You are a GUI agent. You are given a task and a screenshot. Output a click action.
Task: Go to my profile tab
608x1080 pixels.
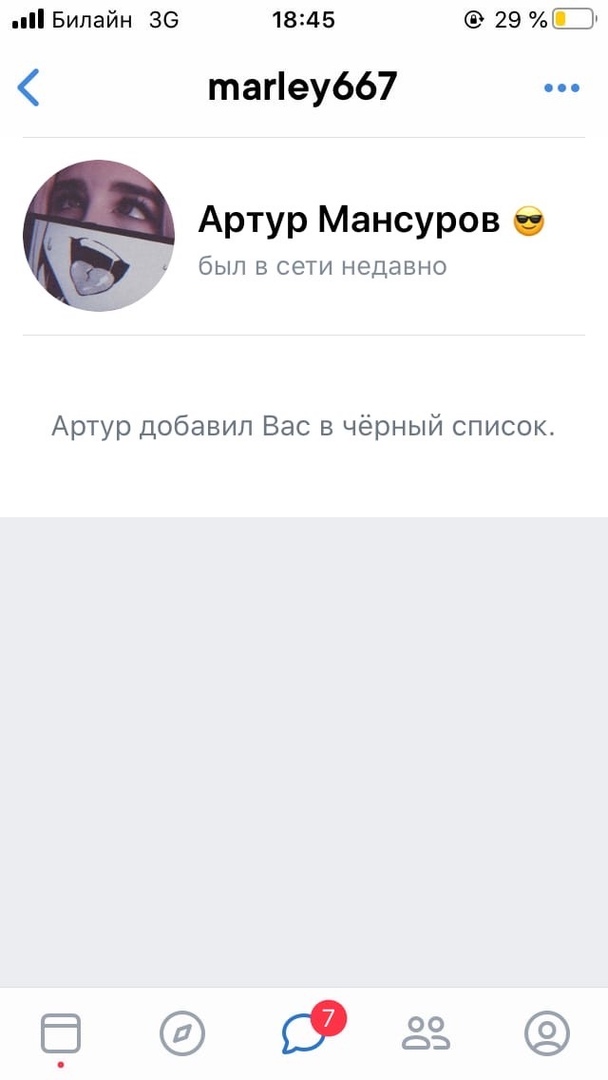[x=547, y=1033]
